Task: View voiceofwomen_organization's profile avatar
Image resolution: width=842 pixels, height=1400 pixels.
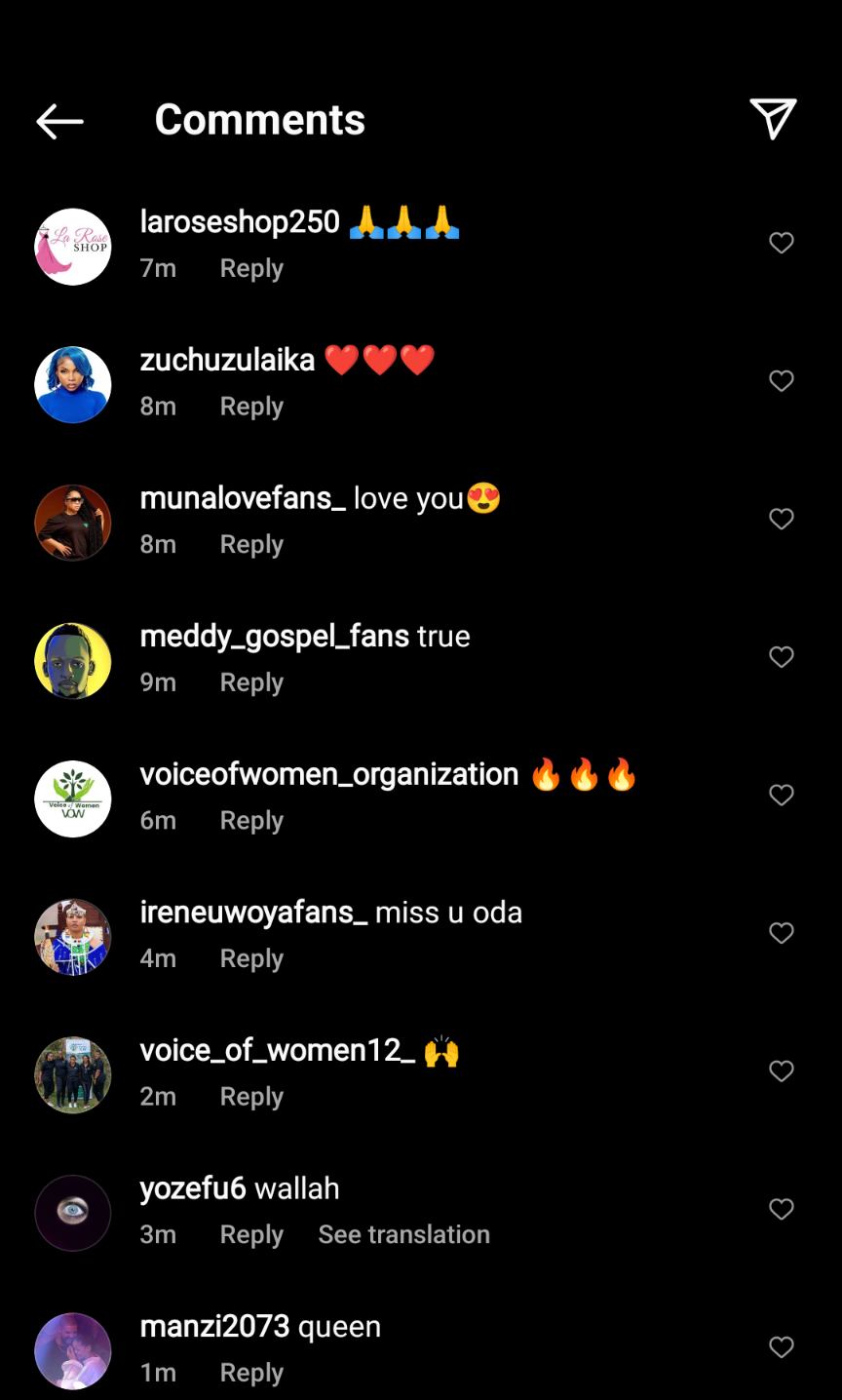Action: [73, 799]
